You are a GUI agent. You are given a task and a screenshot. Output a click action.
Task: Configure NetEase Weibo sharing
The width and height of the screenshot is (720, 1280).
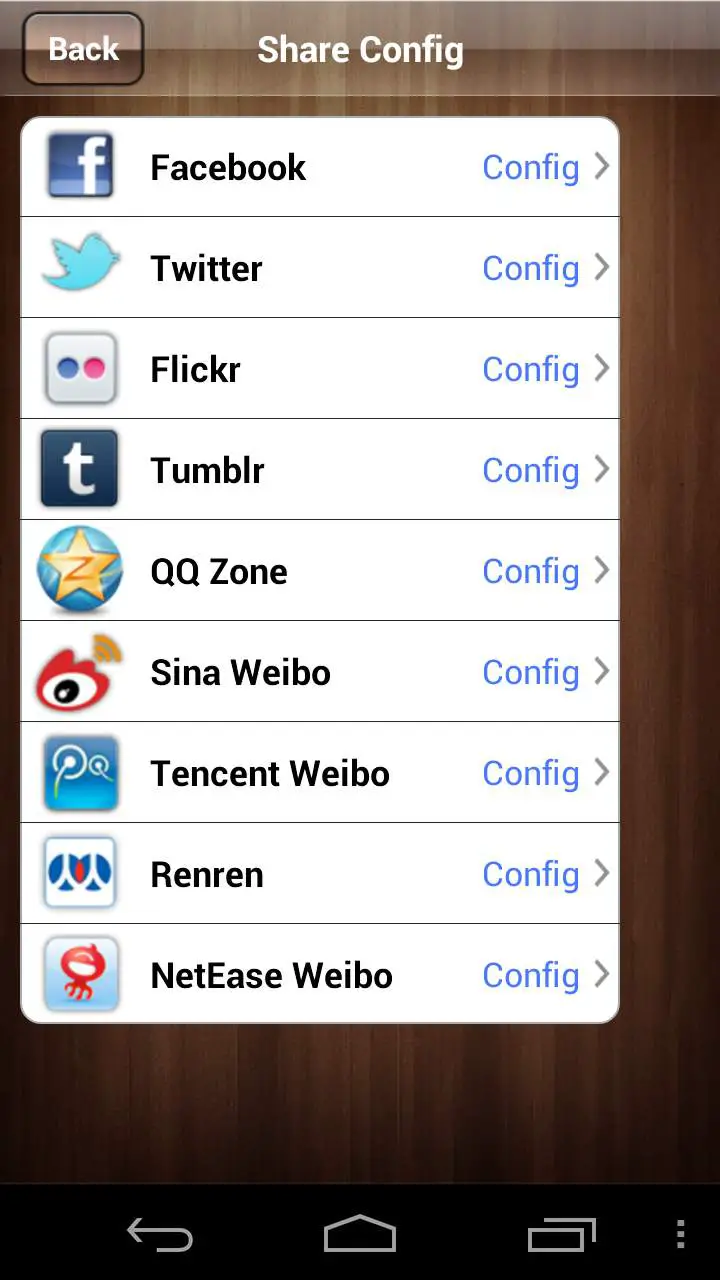pos(320,974)
